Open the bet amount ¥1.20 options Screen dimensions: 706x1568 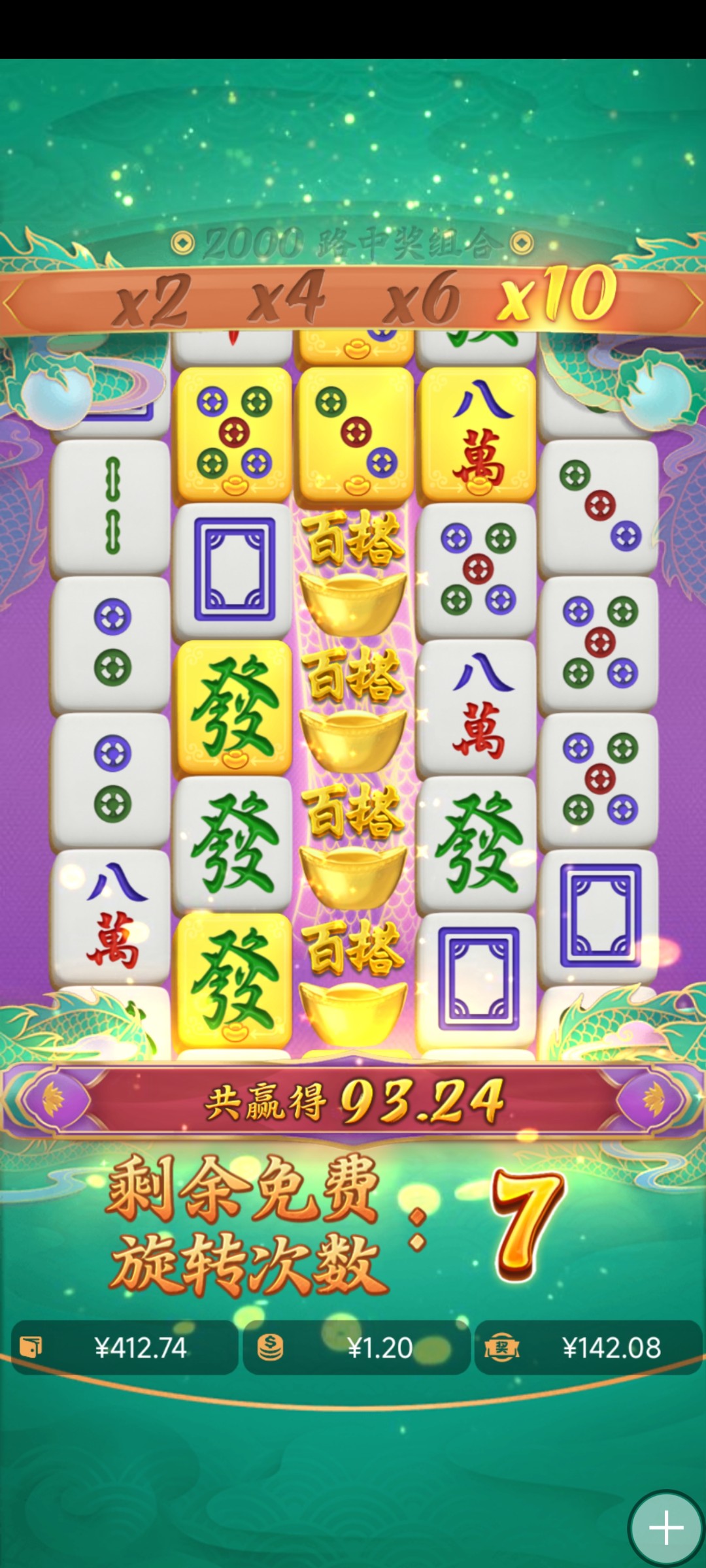coord(356,1347)
